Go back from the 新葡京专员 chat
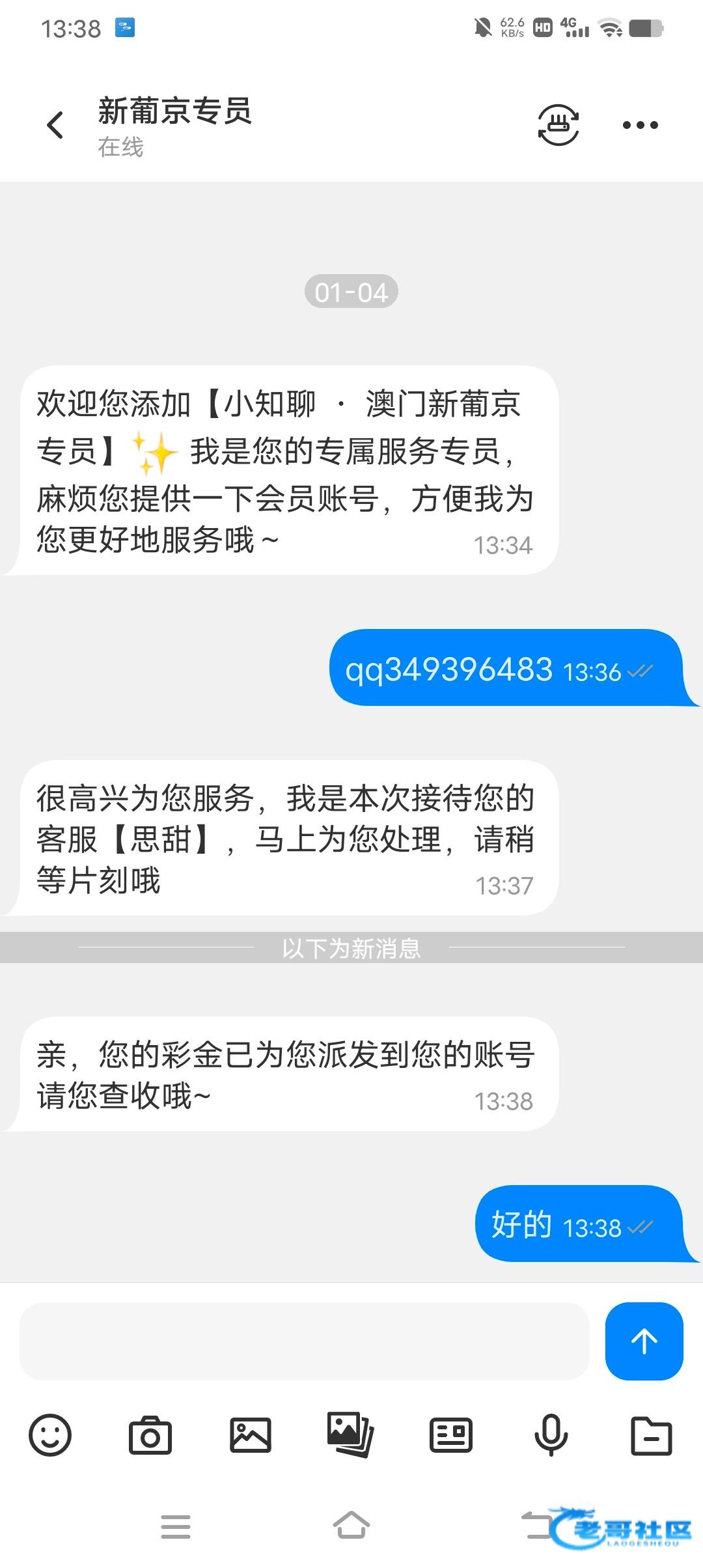The image size is (703, 1568). (55, 125)
